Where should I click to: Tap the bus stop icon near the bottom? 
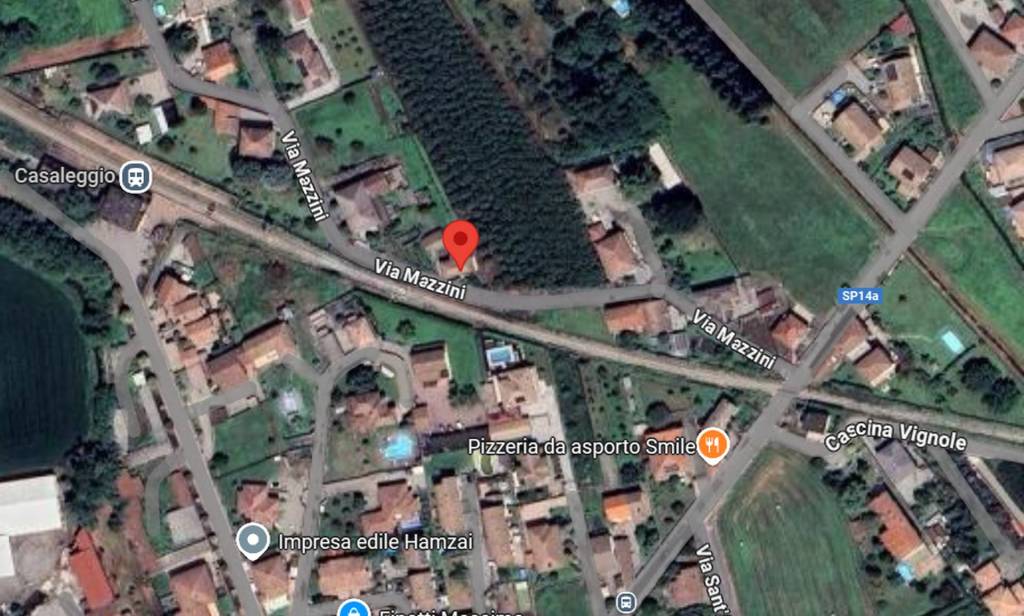pyautogui.click(x=626, y=603)
